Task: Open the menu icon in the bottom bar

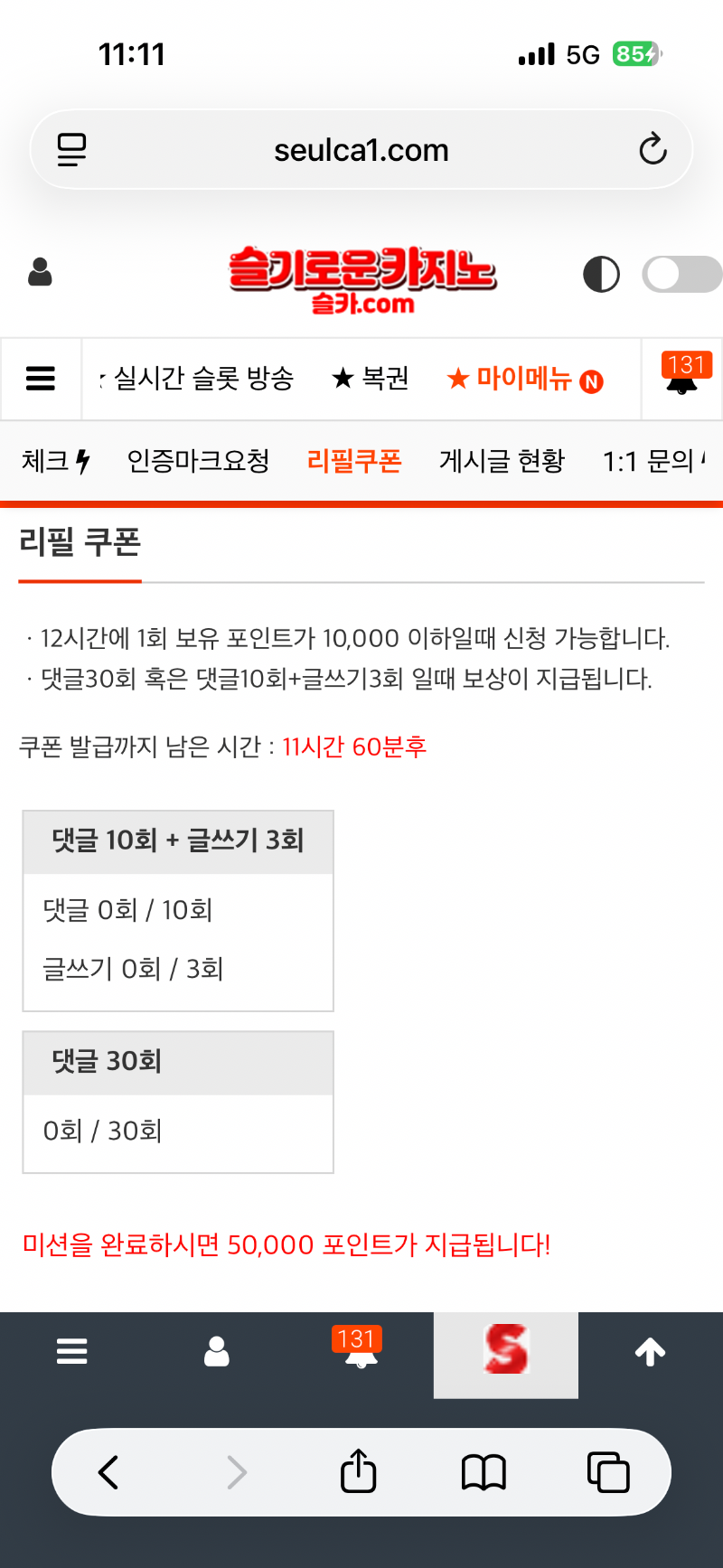Action: (72, 1351)
